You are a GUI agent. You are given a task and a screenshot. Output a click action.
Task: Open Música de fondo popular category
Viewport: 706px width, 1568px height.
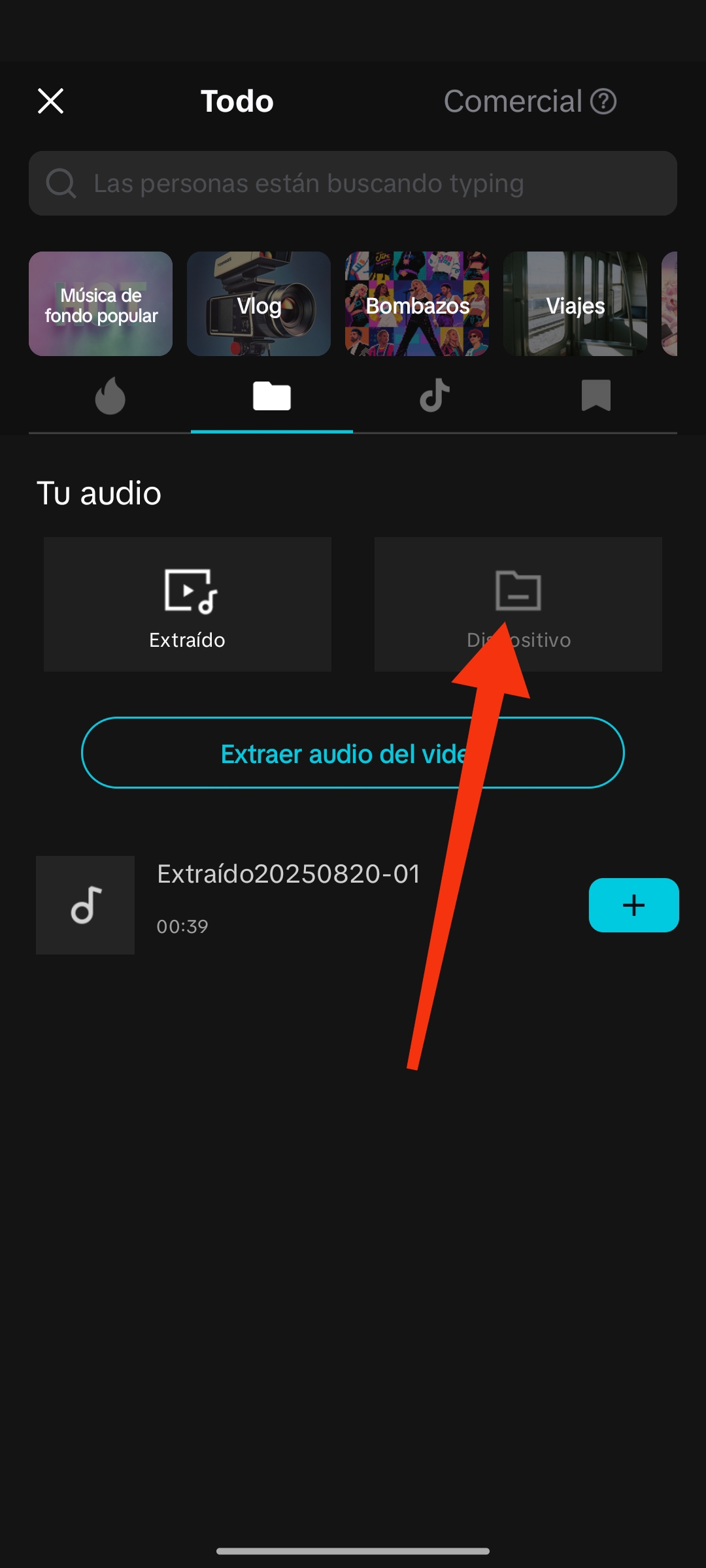101,304
